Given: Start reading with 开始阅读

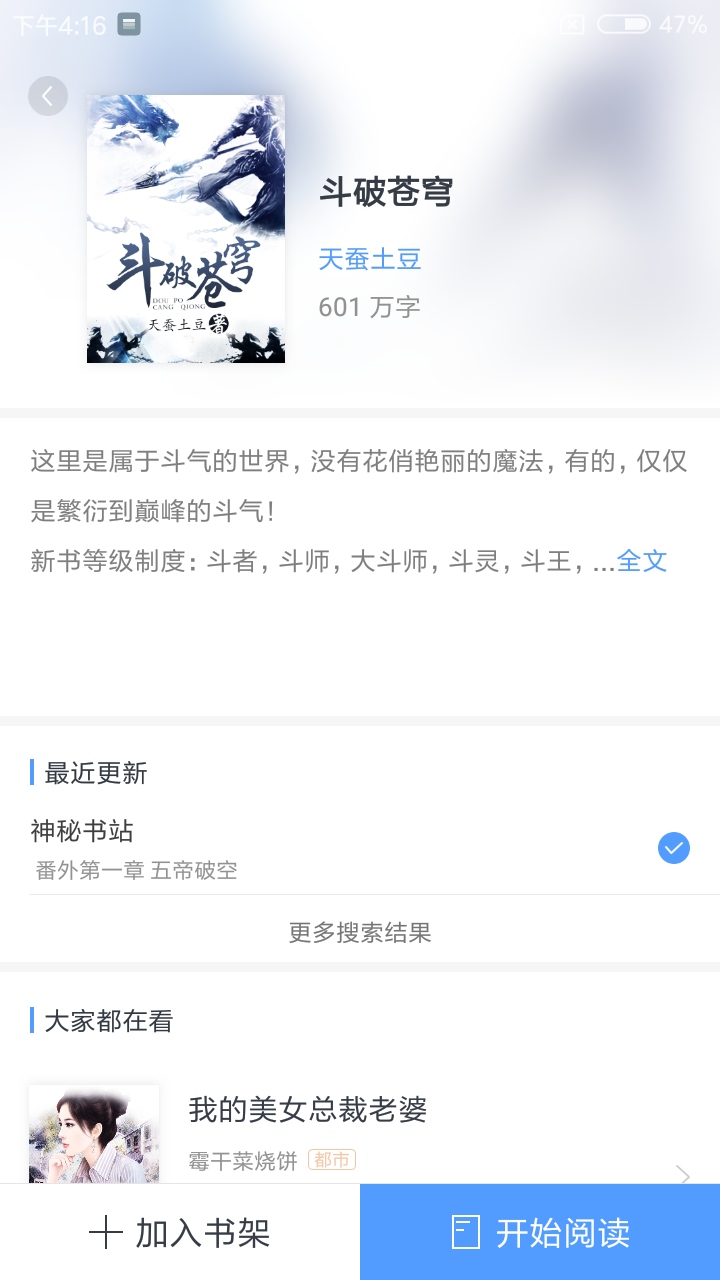Looking at the screenshot, I should tap(540, 1232).
